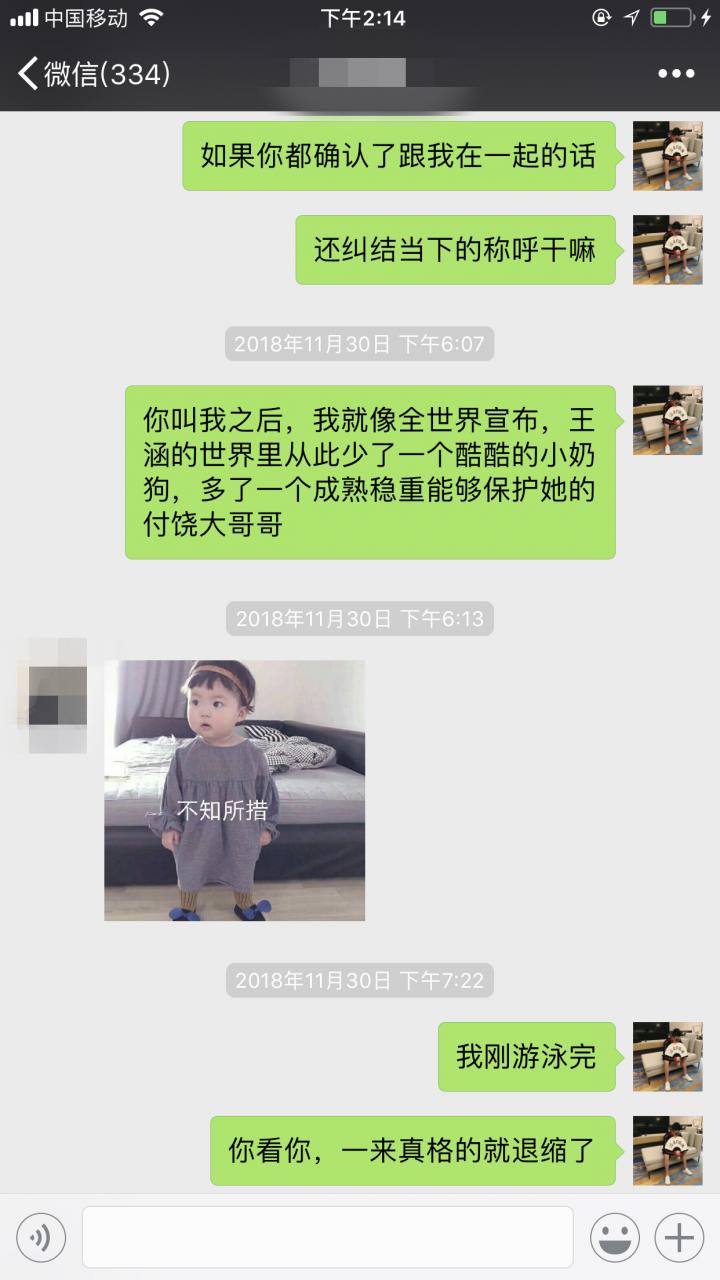Open the emoji sticker panel
This screenshot has height=1280, width=720.
[614, 1238]
